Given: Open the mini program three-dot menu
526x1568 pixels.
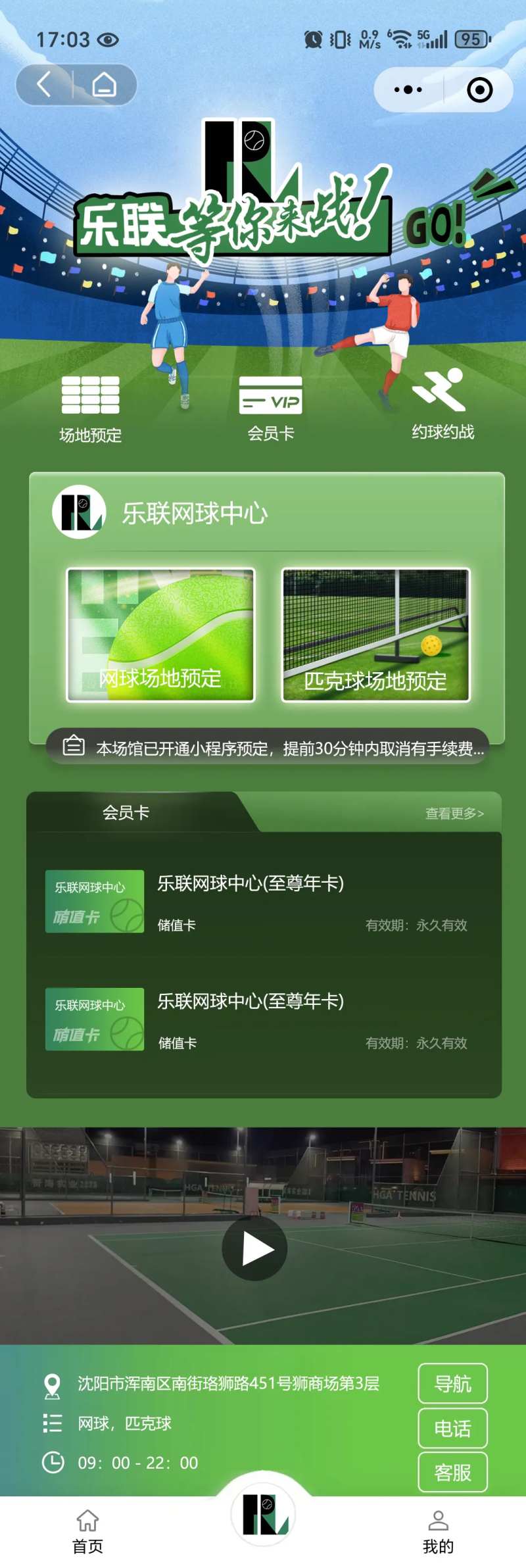Looking at the screenshot, I should [x=408, y=89].
